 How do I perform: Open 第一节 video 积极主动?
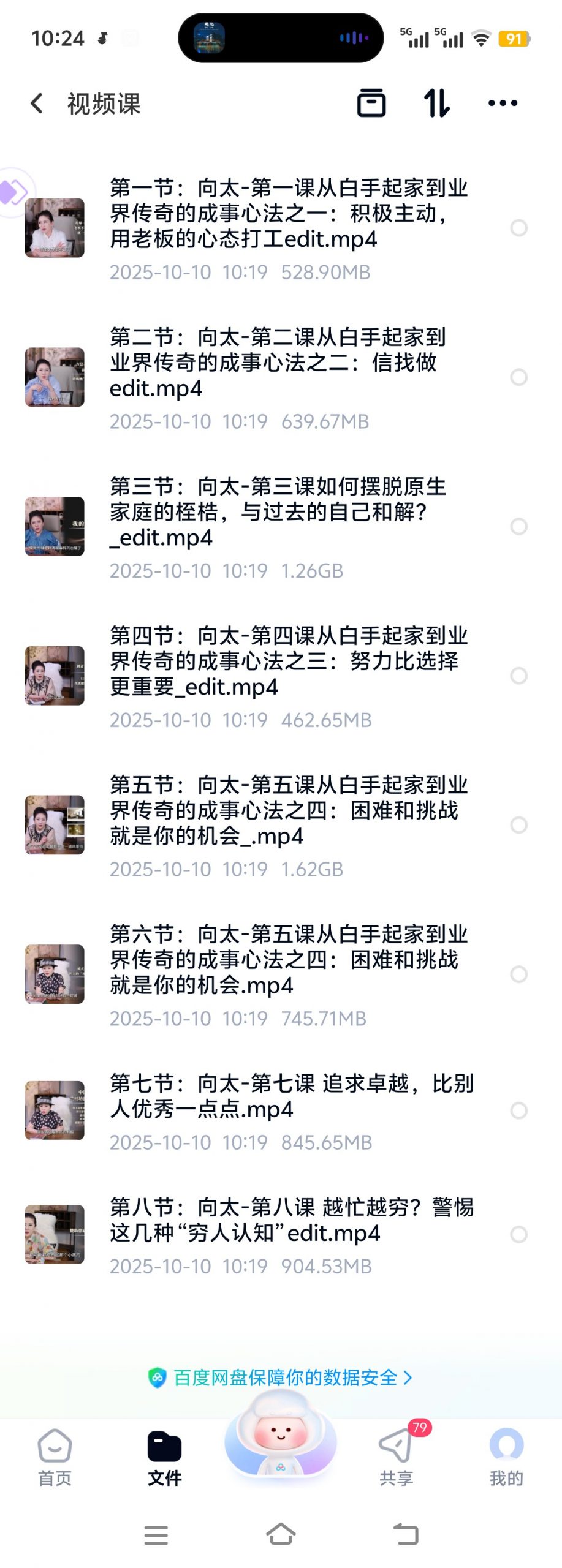pos(288,213)
